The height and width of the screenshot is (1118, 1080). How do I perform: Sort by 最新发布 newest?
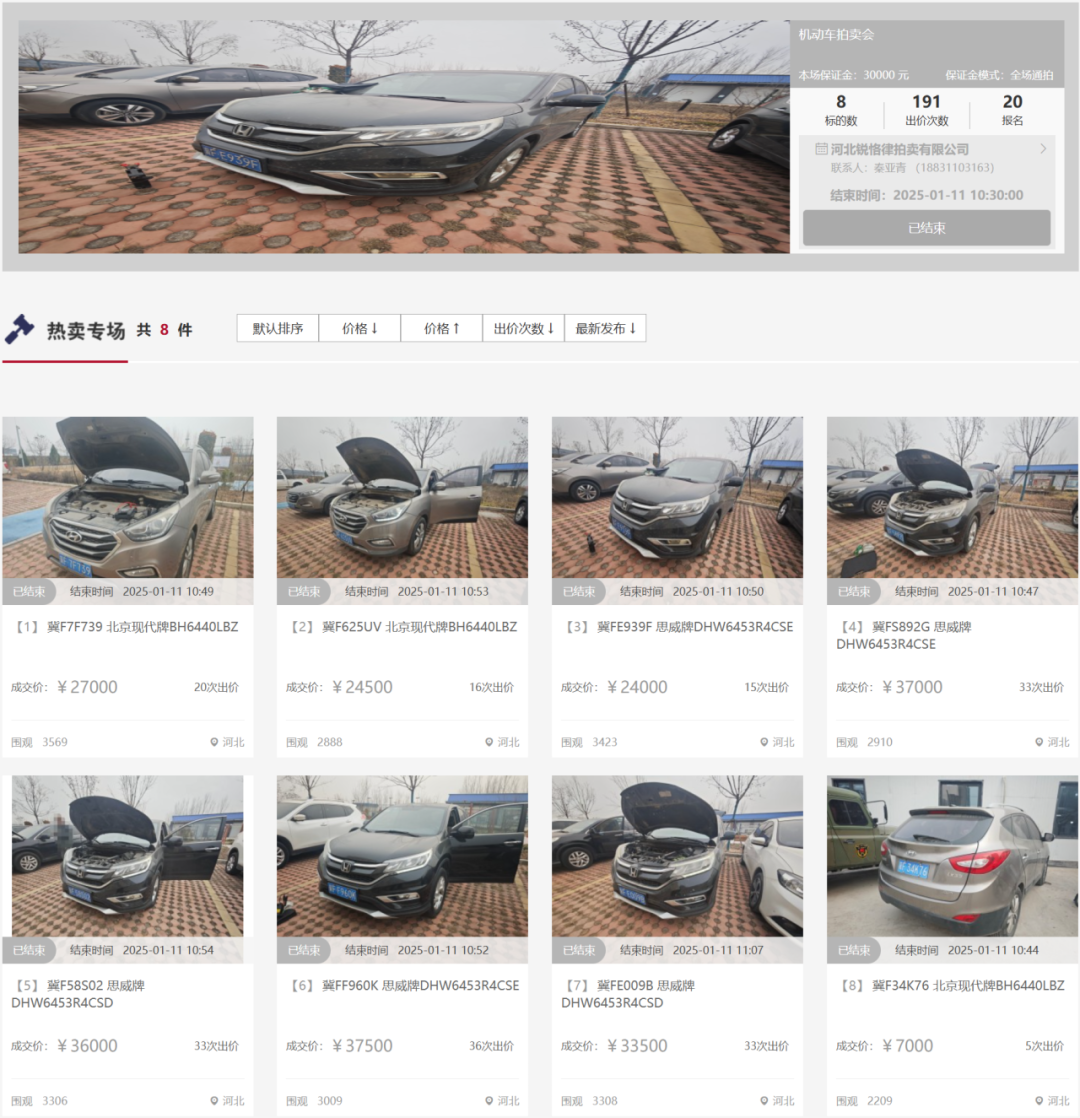pos(605,328)
